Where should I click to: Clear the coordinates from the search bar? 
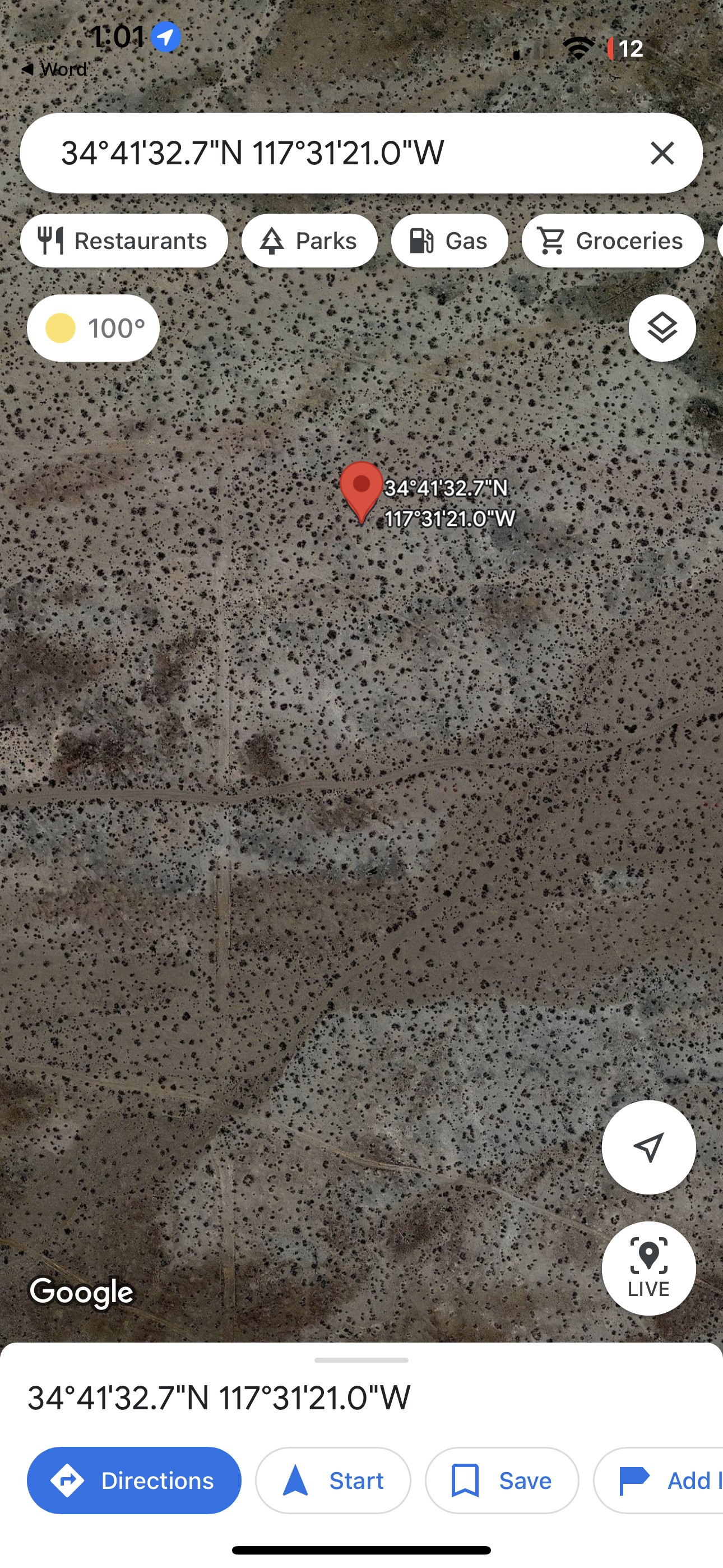click(661, 153)
